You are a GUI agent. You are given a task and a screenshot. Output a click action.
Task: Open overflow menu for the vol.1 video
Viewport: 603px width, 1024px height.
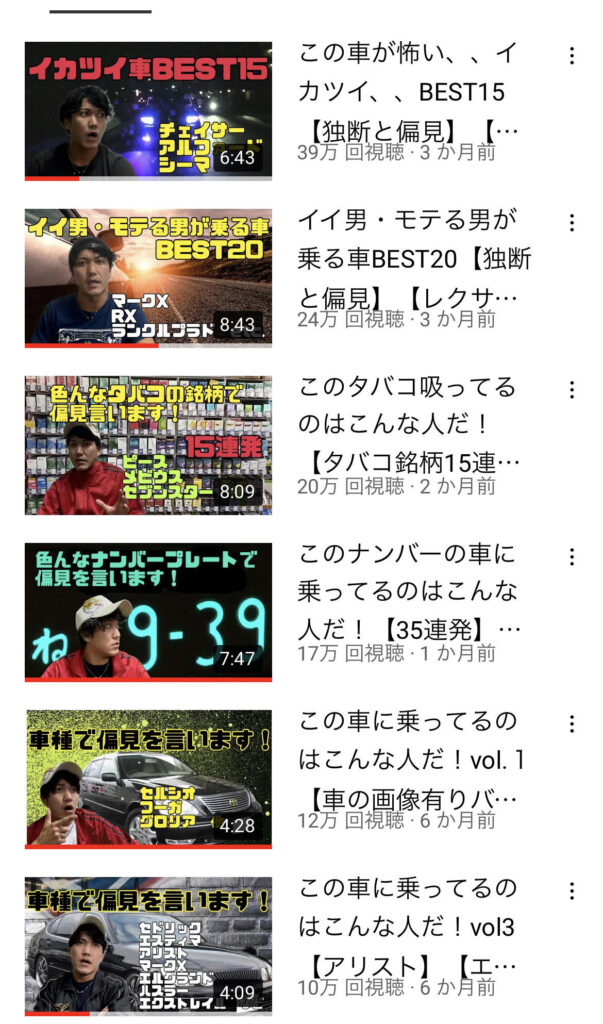coord(571,724)
